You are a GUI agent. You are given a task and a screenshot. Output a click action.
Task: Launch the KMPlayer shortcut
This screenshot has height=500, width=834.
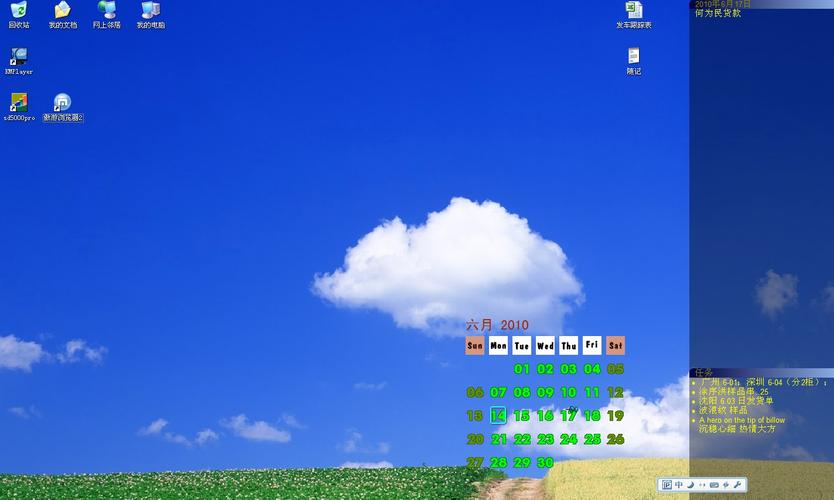18,57
